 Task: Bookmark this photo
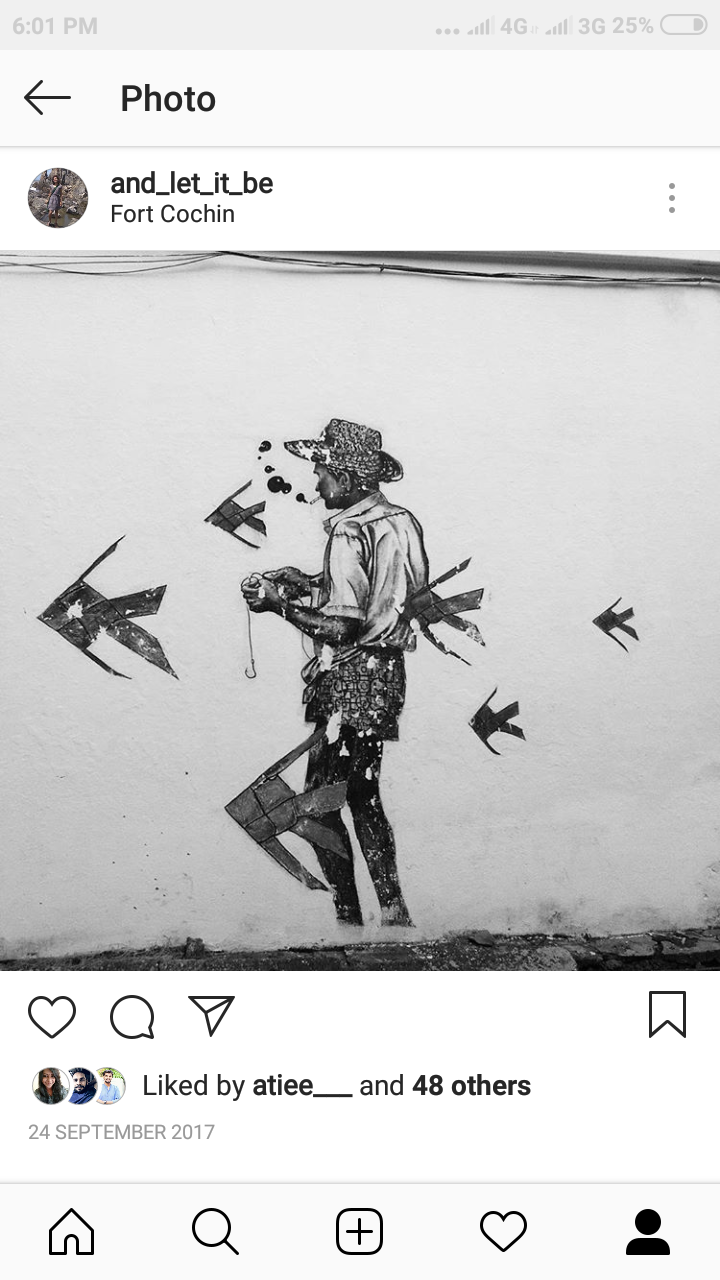667,1014
